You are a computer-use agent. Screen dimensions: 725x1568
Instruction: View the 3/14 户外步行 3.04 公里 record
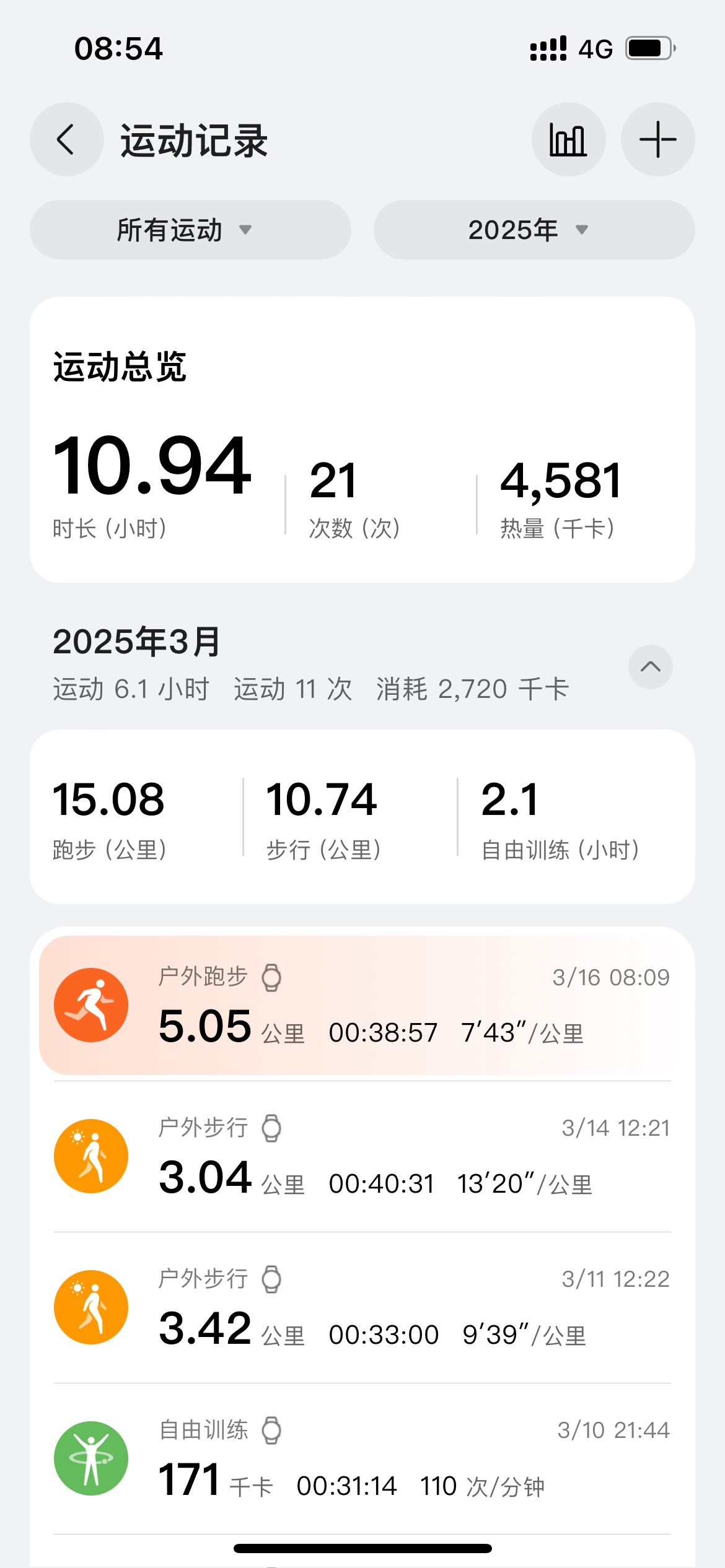click(x=362, y=1156)
